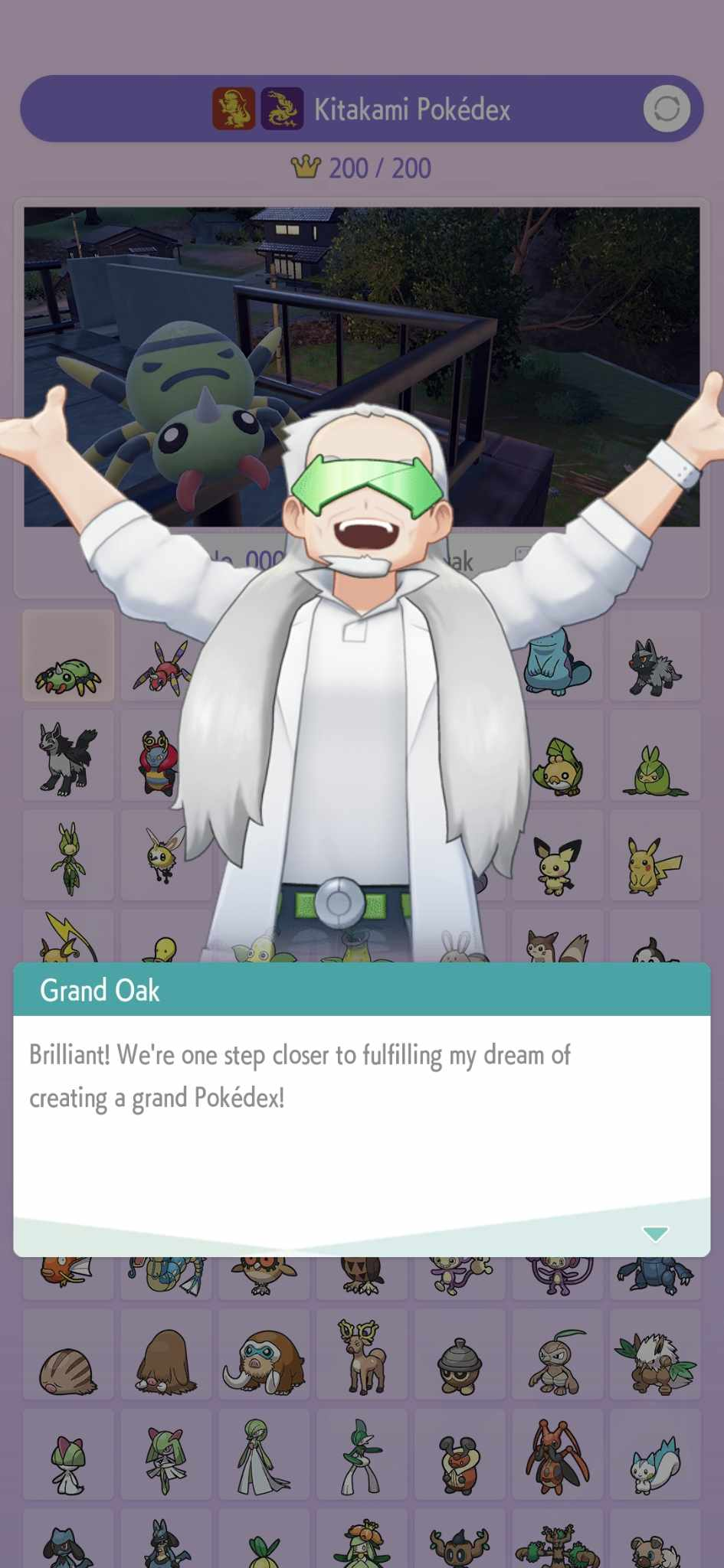Select the Poochyena tile
The image size is (724, 1568).
click(x=655, y=657)
